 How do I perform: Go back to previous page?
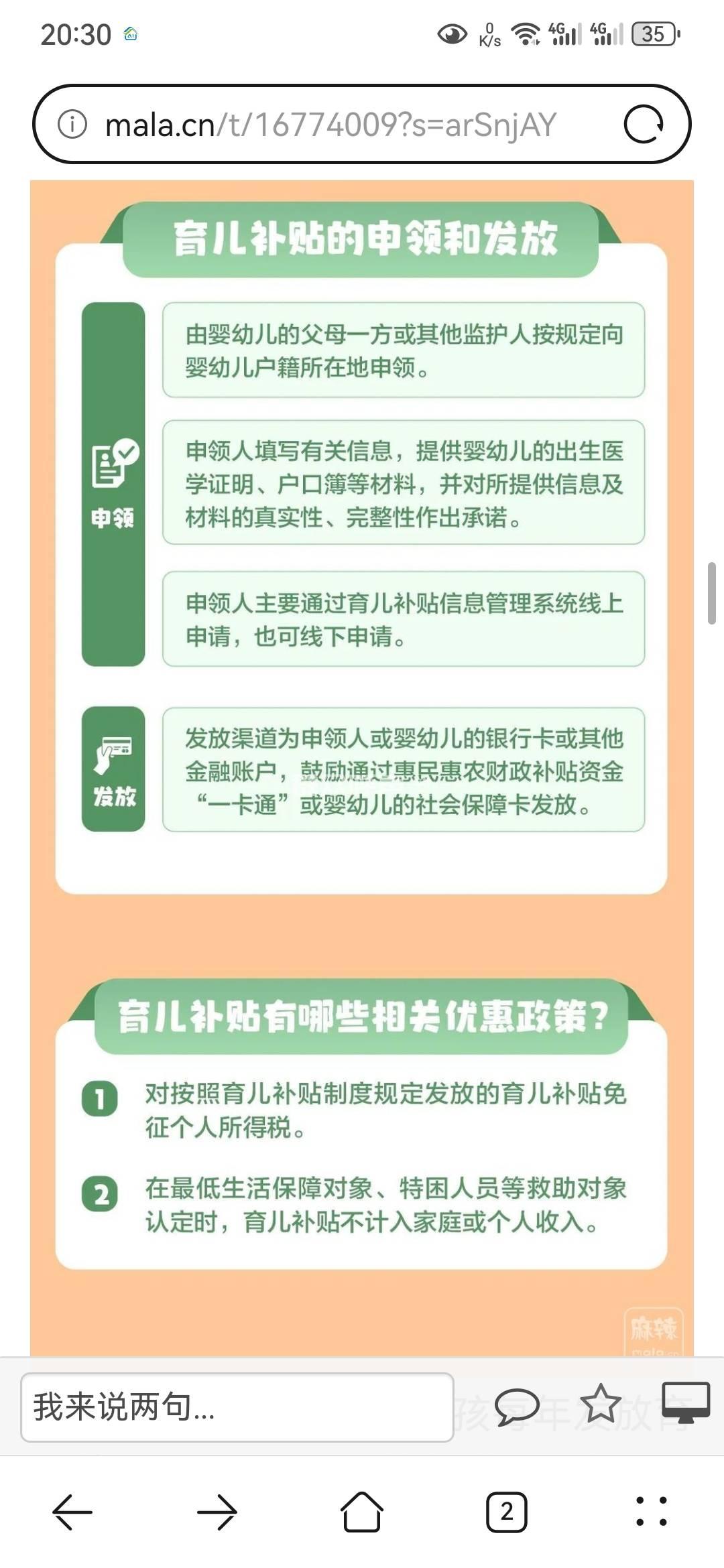[72, 1512]
